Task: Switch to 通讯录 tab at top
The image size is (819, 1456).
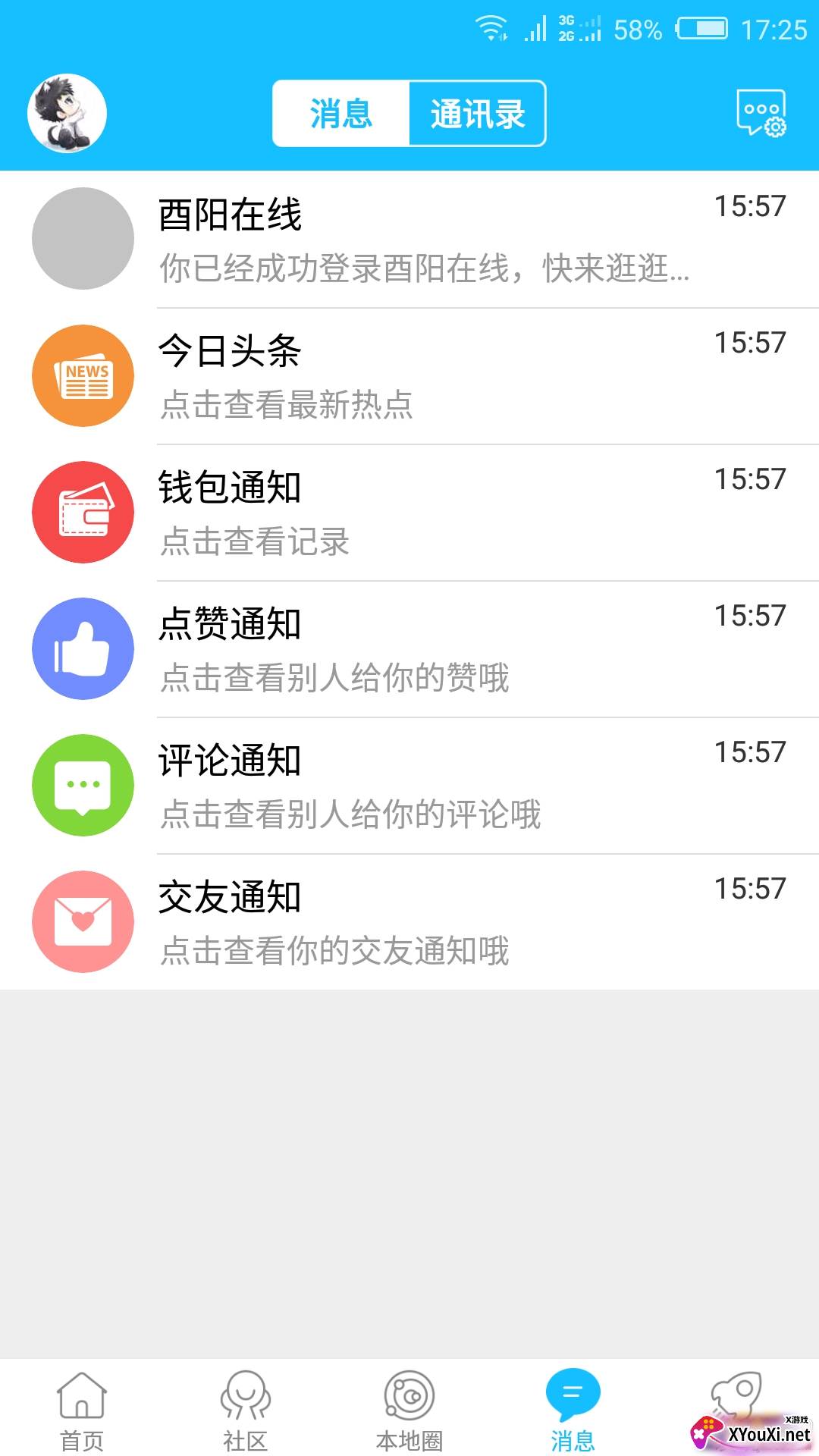Action: pos(478,112)
